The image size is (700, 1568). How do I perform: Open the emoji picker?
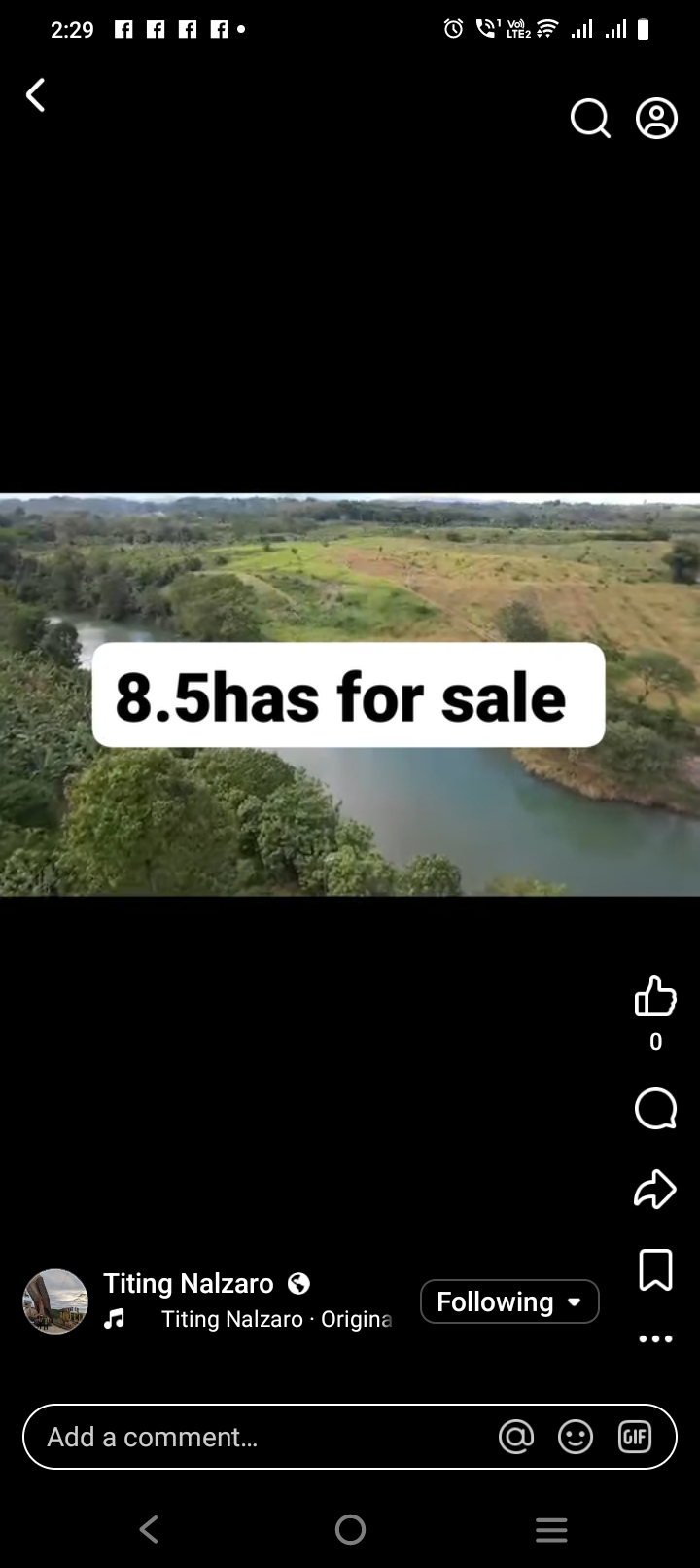pyautogui.click(x=576, y=1437)
